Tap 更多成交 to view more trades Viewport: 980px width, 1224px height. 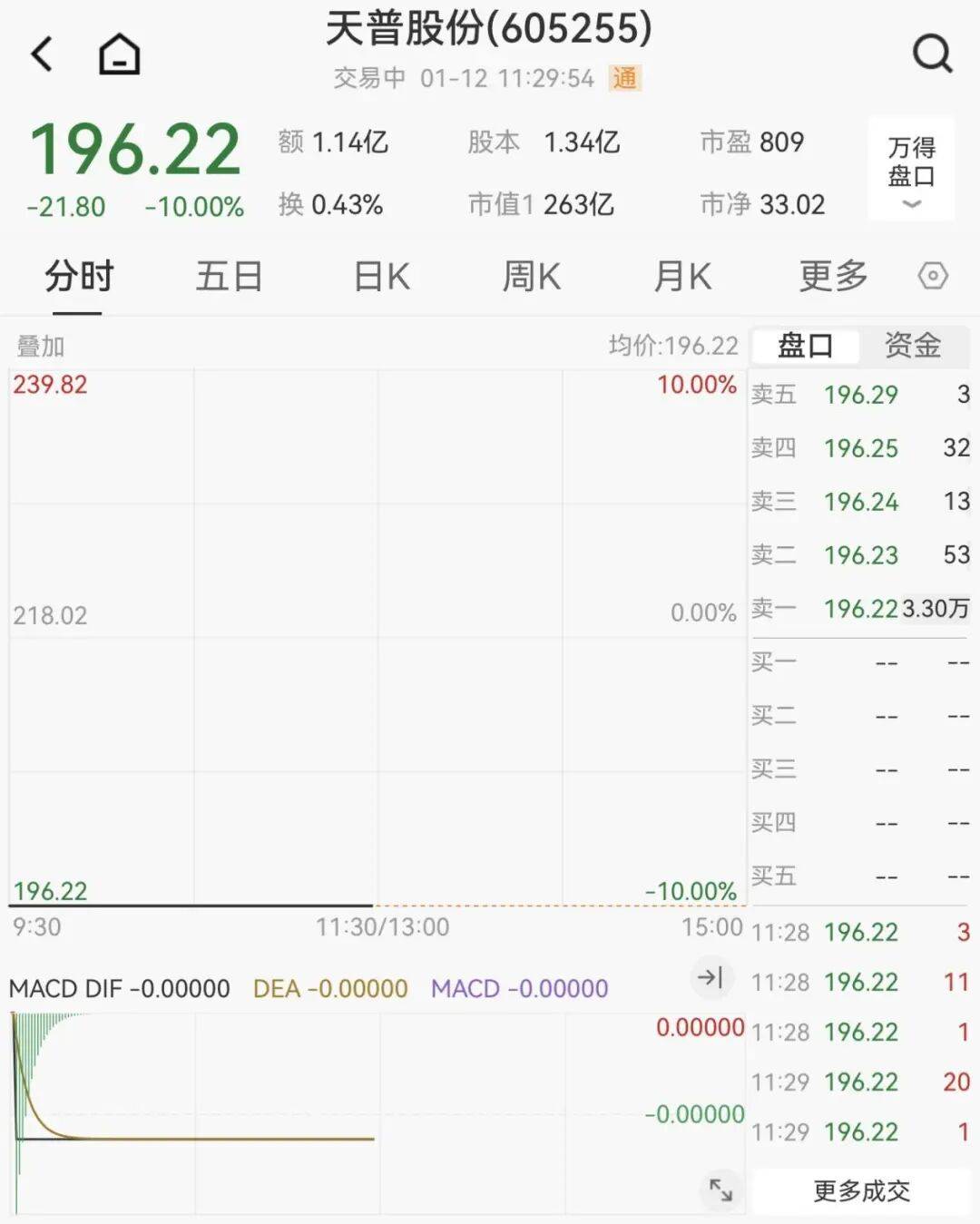860,1190
